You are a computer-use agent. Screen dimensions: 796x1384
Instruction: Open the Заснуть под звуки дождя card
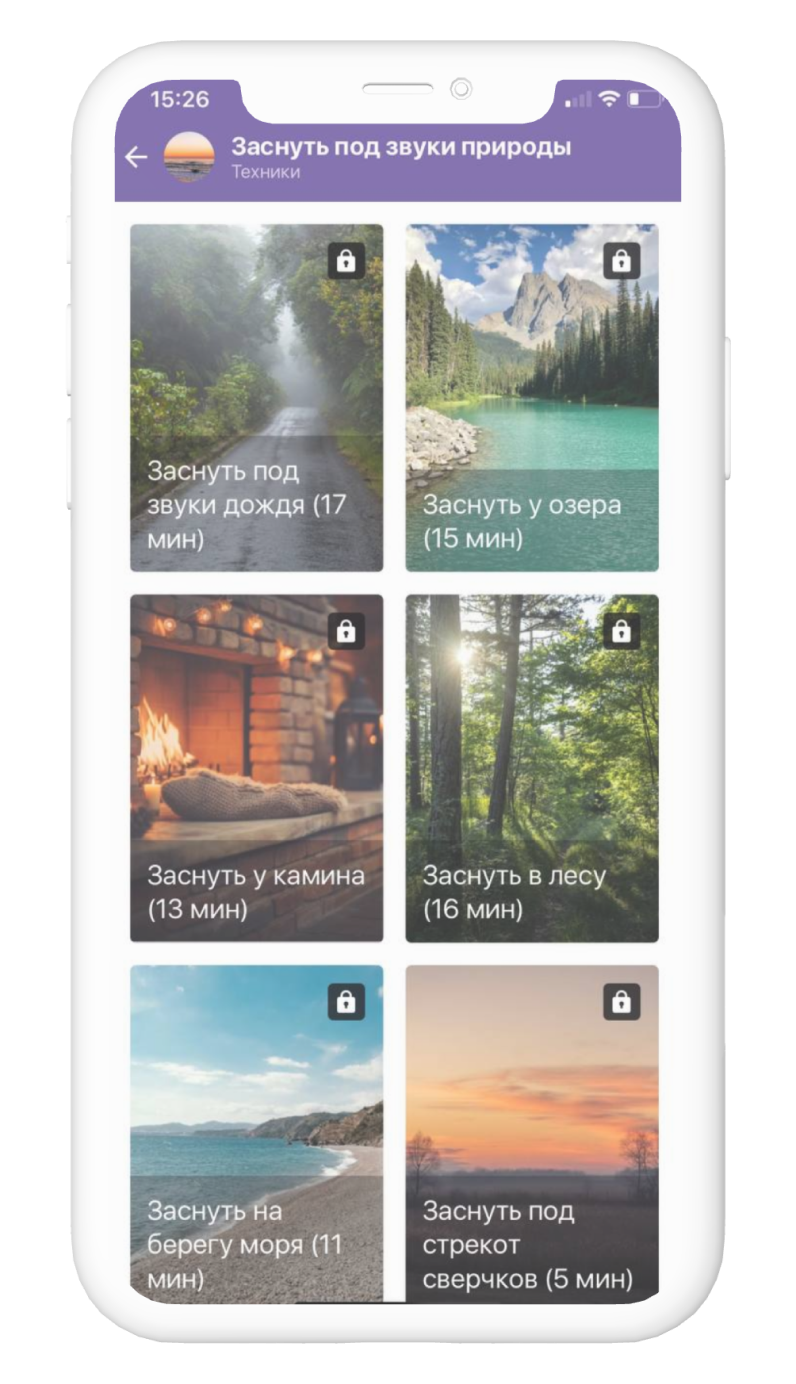pyautogui.click(x=256, y=397)
